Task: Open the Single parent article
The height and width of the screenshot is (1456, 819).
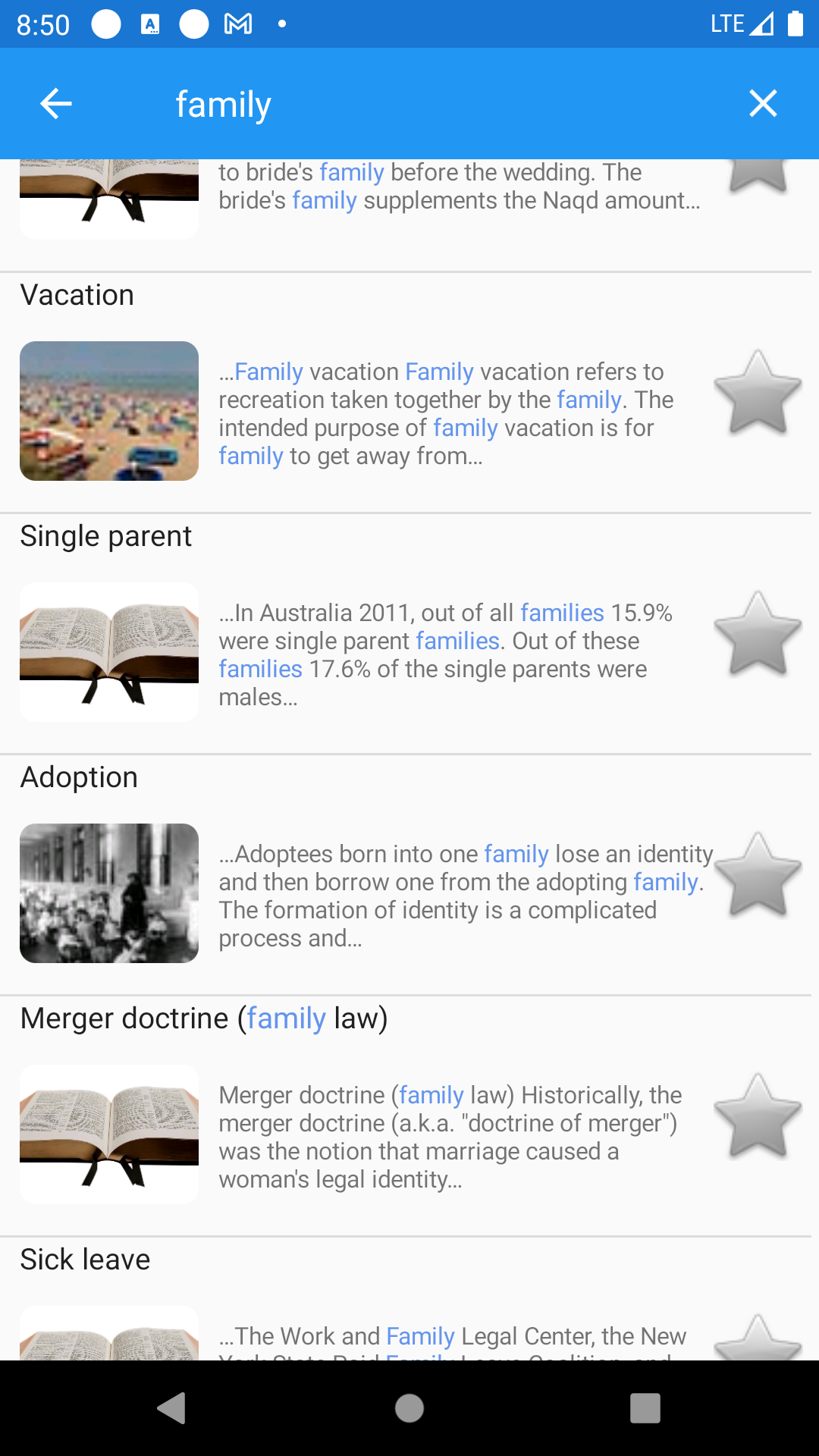Action: (x=105, y=535)
